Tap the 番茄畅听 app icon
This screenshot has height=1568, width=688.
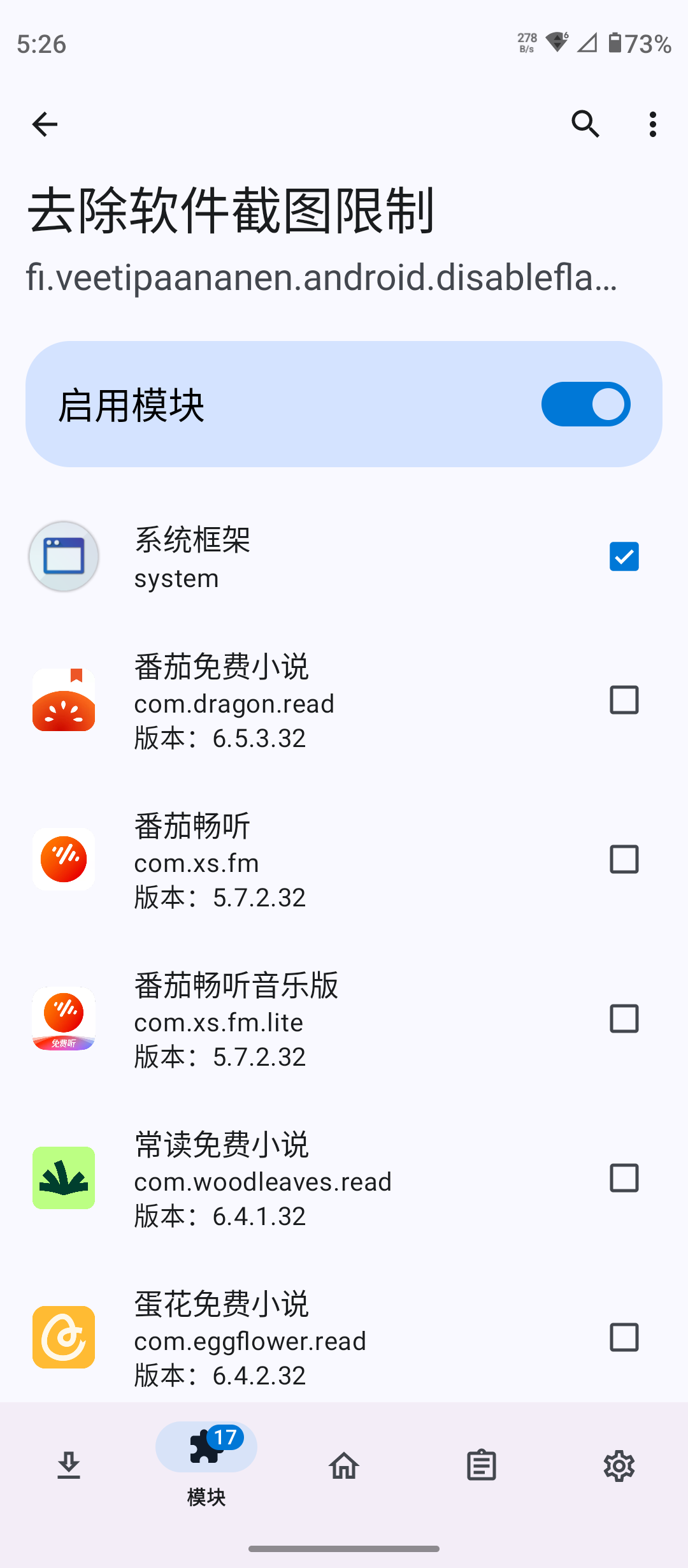tap(63, 859)
